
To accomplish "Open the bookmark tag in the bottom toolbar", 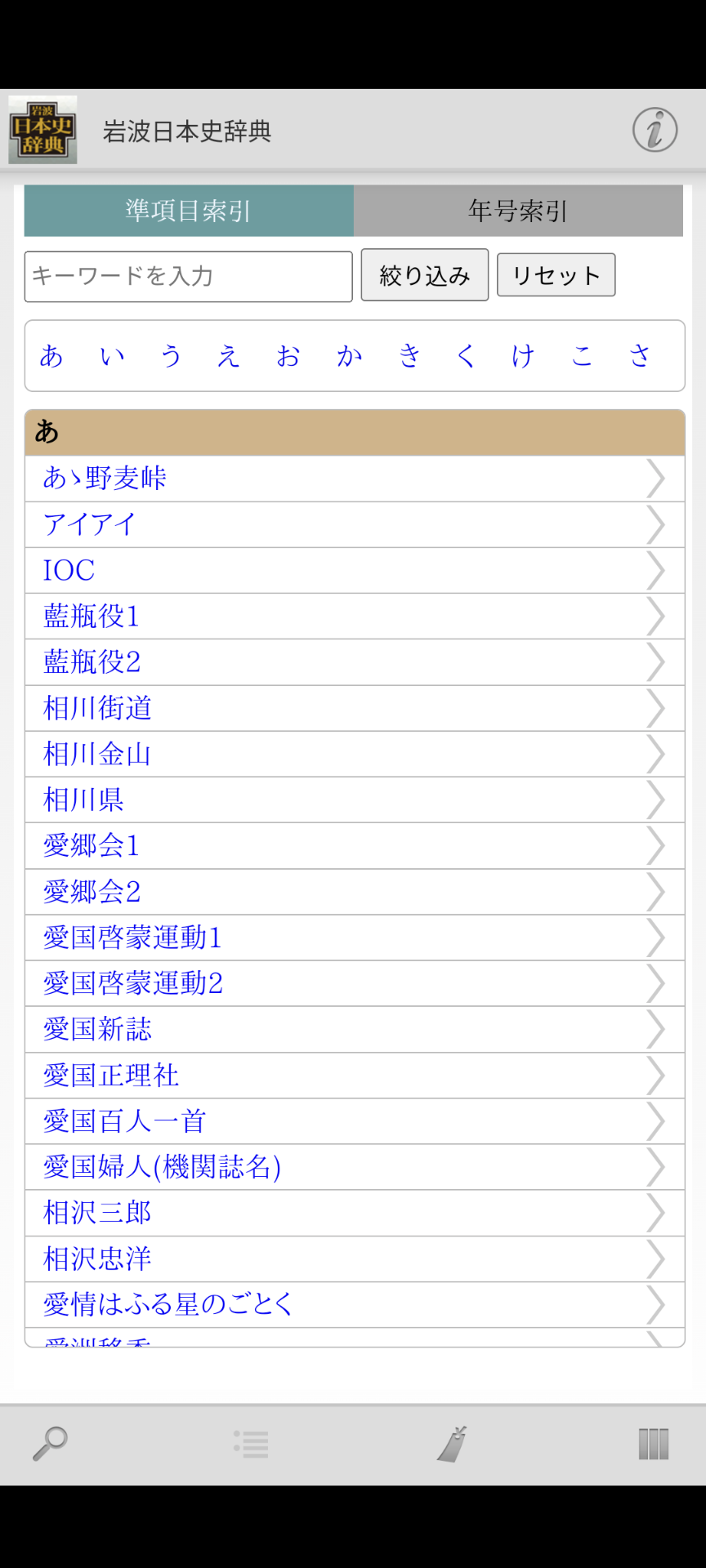I will coord(452,1443).
